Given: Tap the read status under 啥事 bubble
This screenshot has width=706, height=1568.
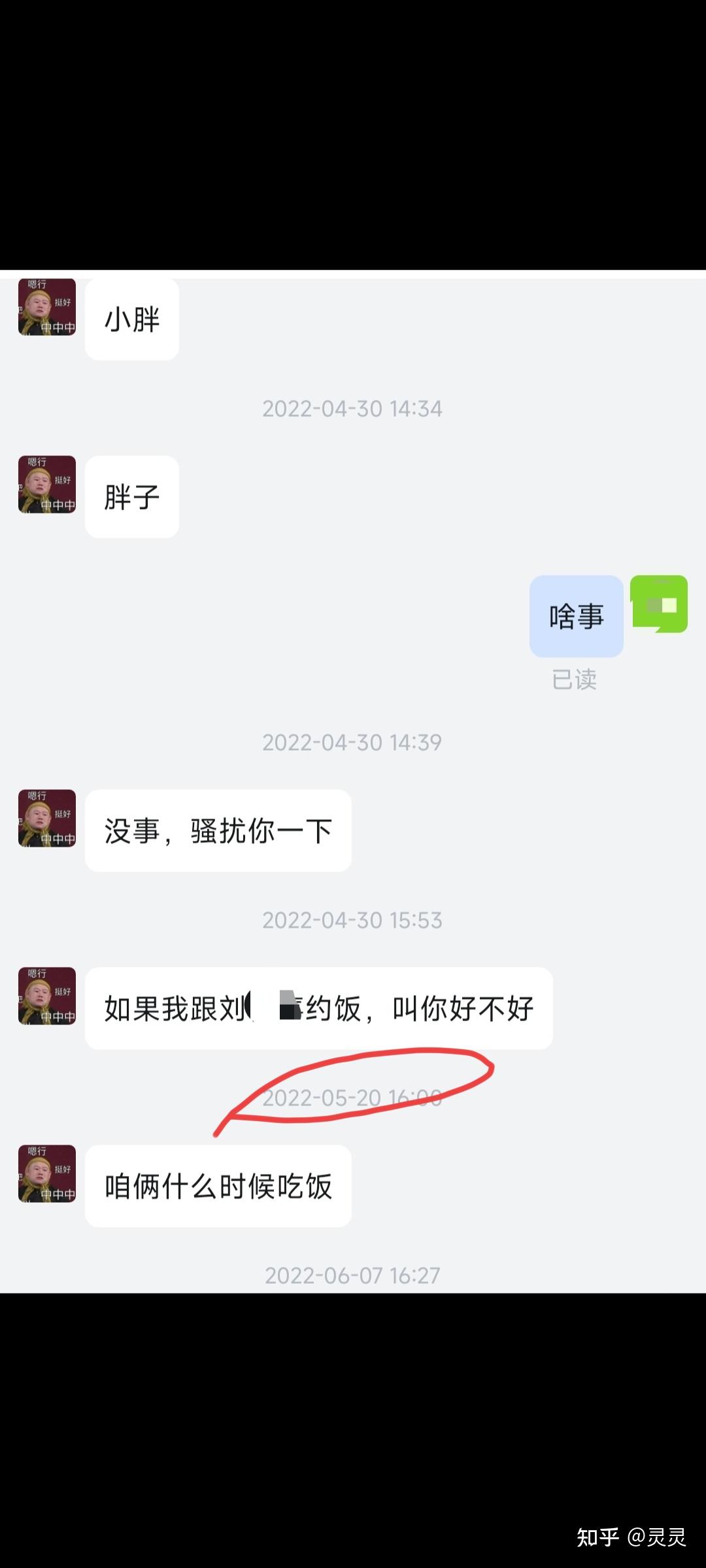Looking at the screenshot, I should click(x=575, y=681).
